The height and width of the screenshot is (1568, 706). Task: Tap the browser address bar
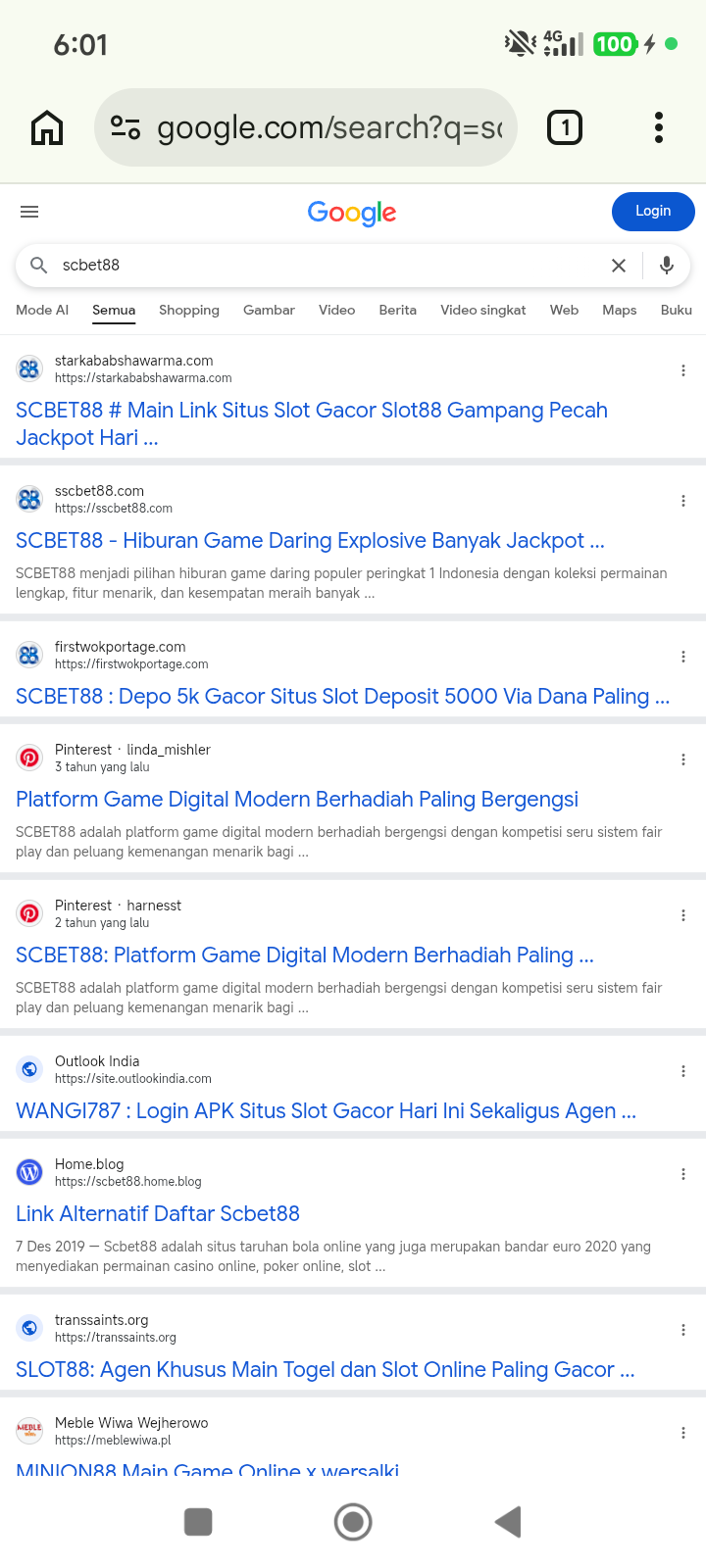point(306,127)
